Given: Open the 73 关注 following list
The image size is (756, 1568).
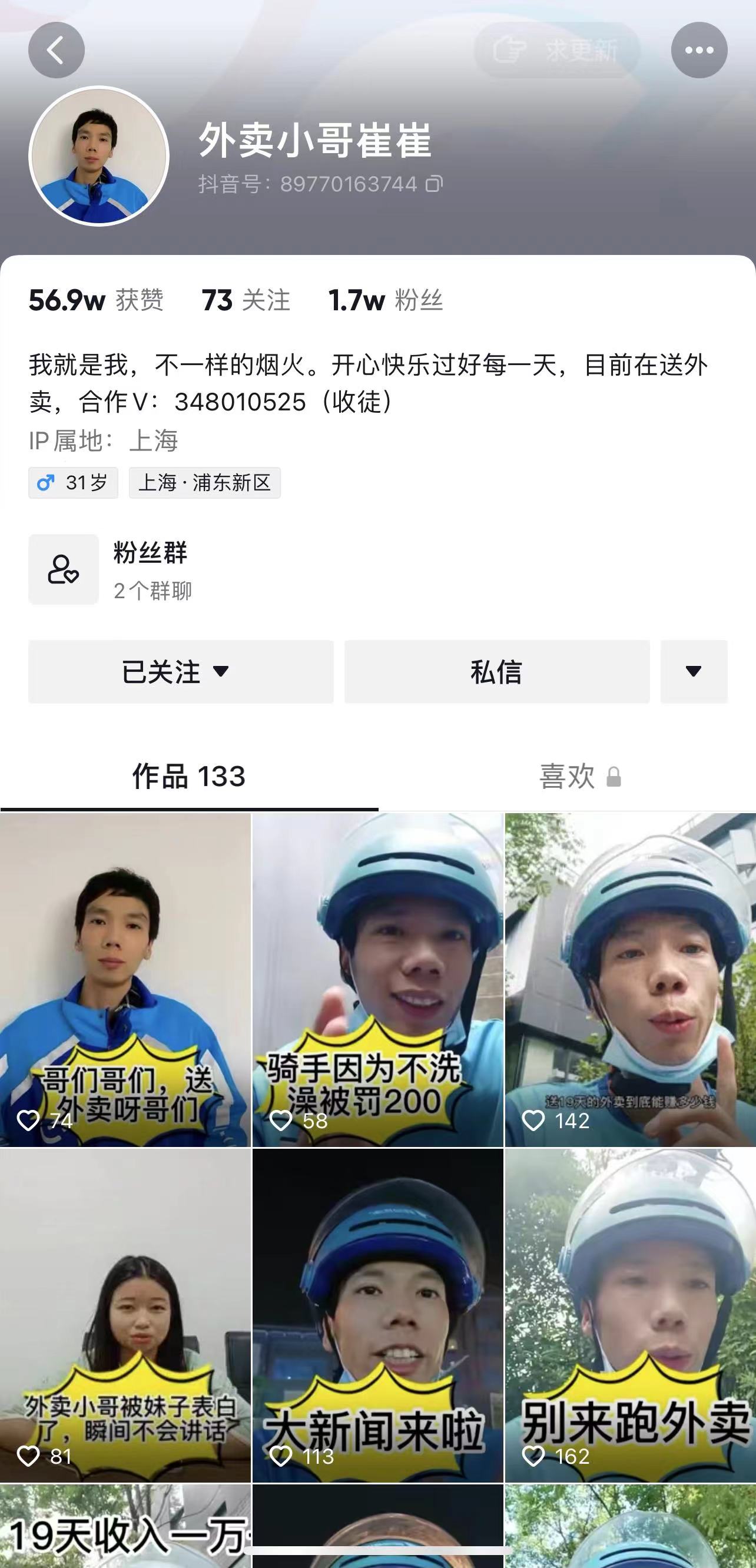Looking at the screenshot, I should click(x=246, y=301).
